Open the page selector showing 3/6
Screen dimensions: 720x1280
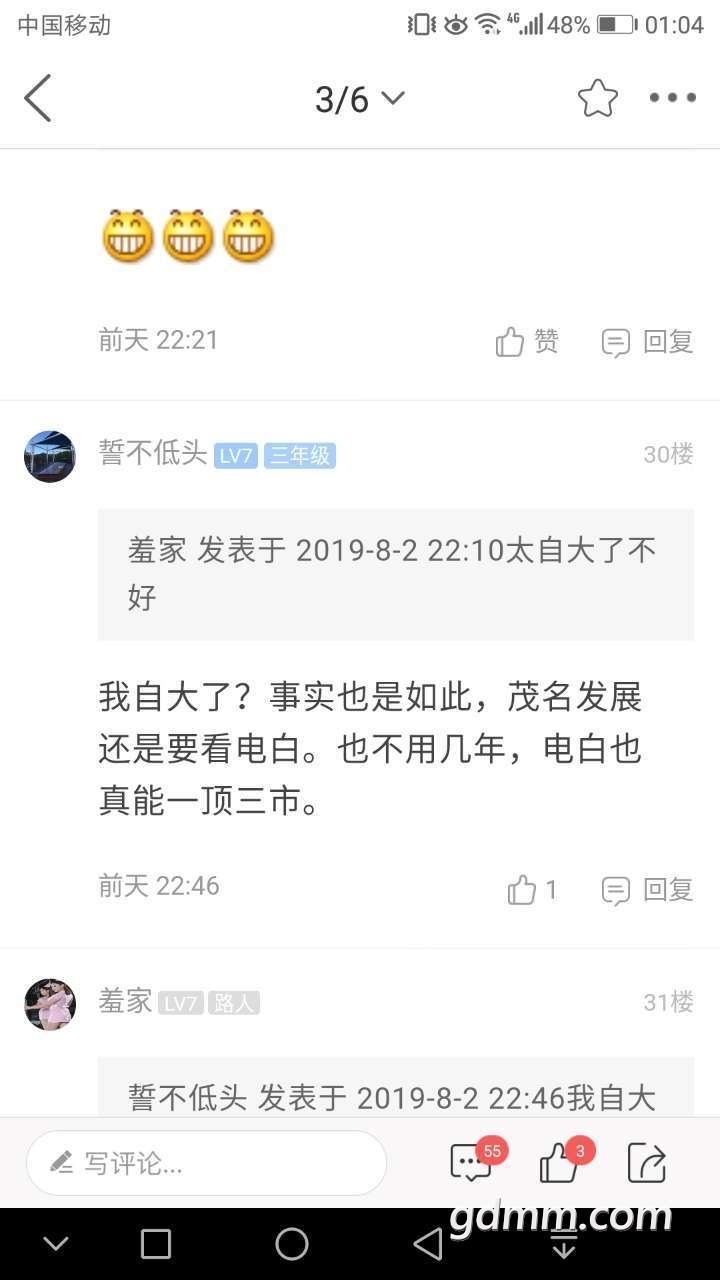tap(359, 98)
